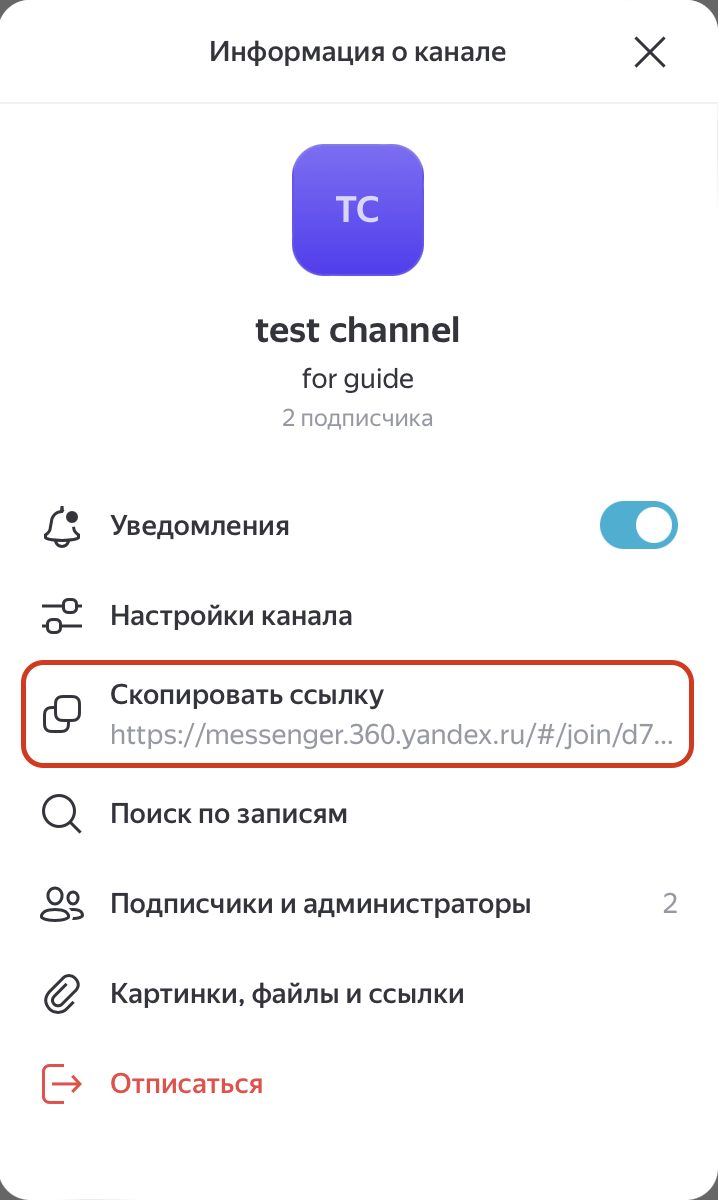Open Настройки канала
Viewport: 718px width, 1200px height.
[x=231, y=616]
